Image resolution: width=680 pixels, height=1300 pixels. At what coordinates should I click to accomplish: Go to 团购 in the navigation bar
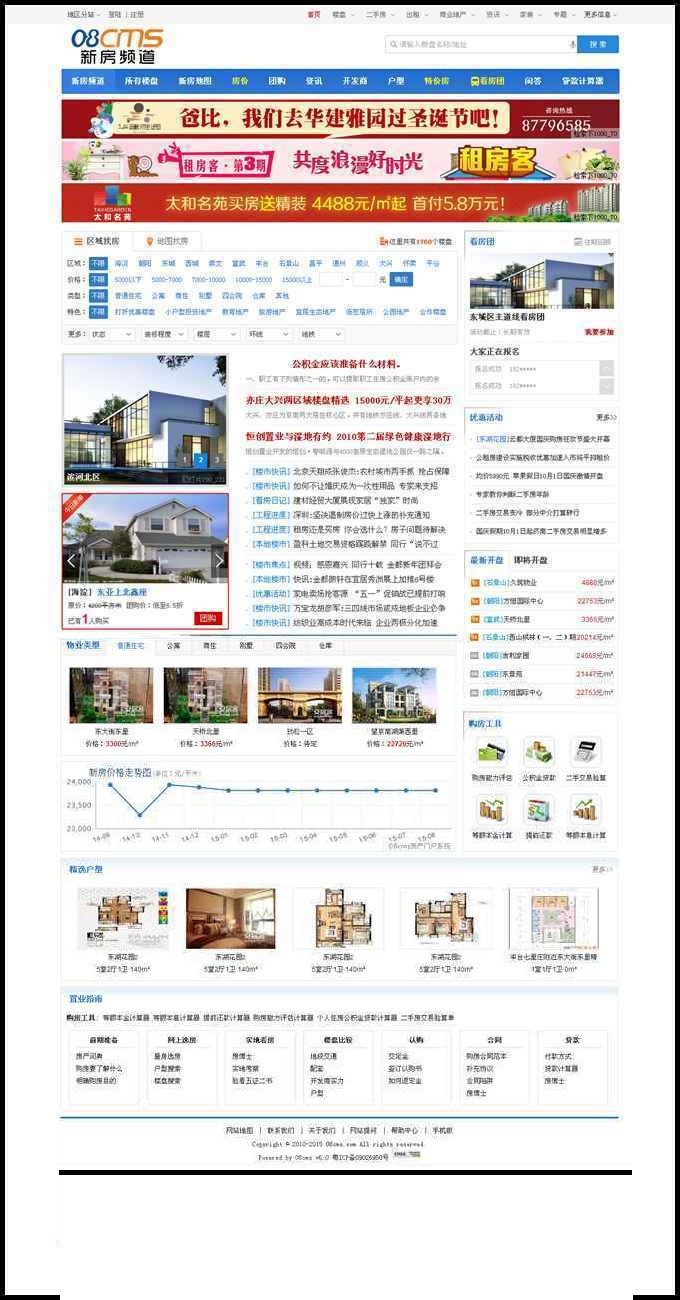coord(277,81)
